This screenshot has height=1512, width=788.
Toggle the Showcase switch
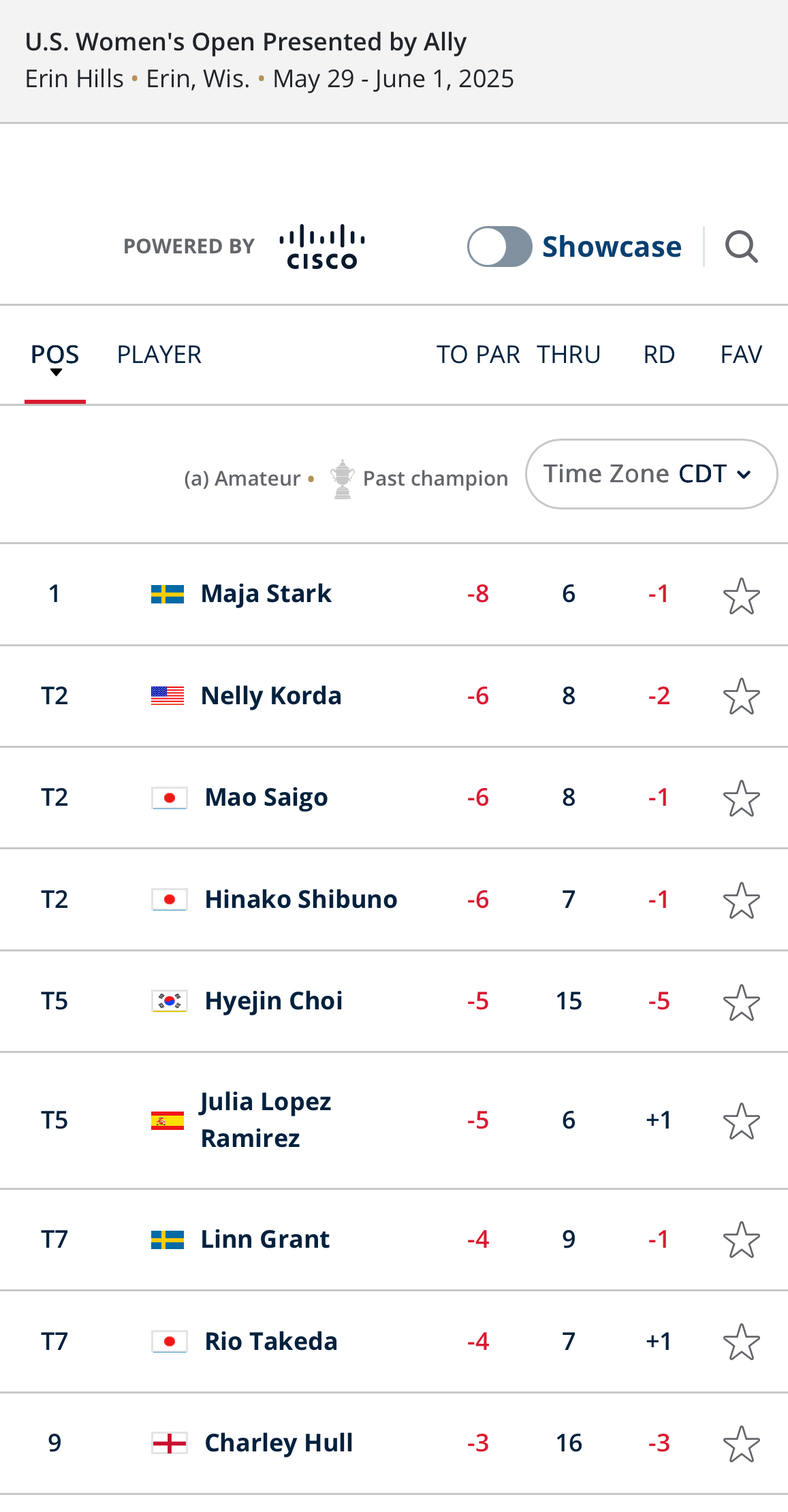499,247
